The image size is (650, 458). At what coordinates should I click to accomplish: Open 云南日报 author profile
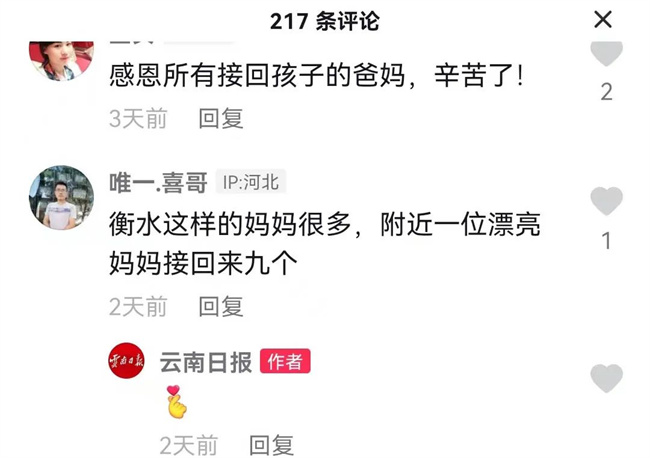(126, 362)
